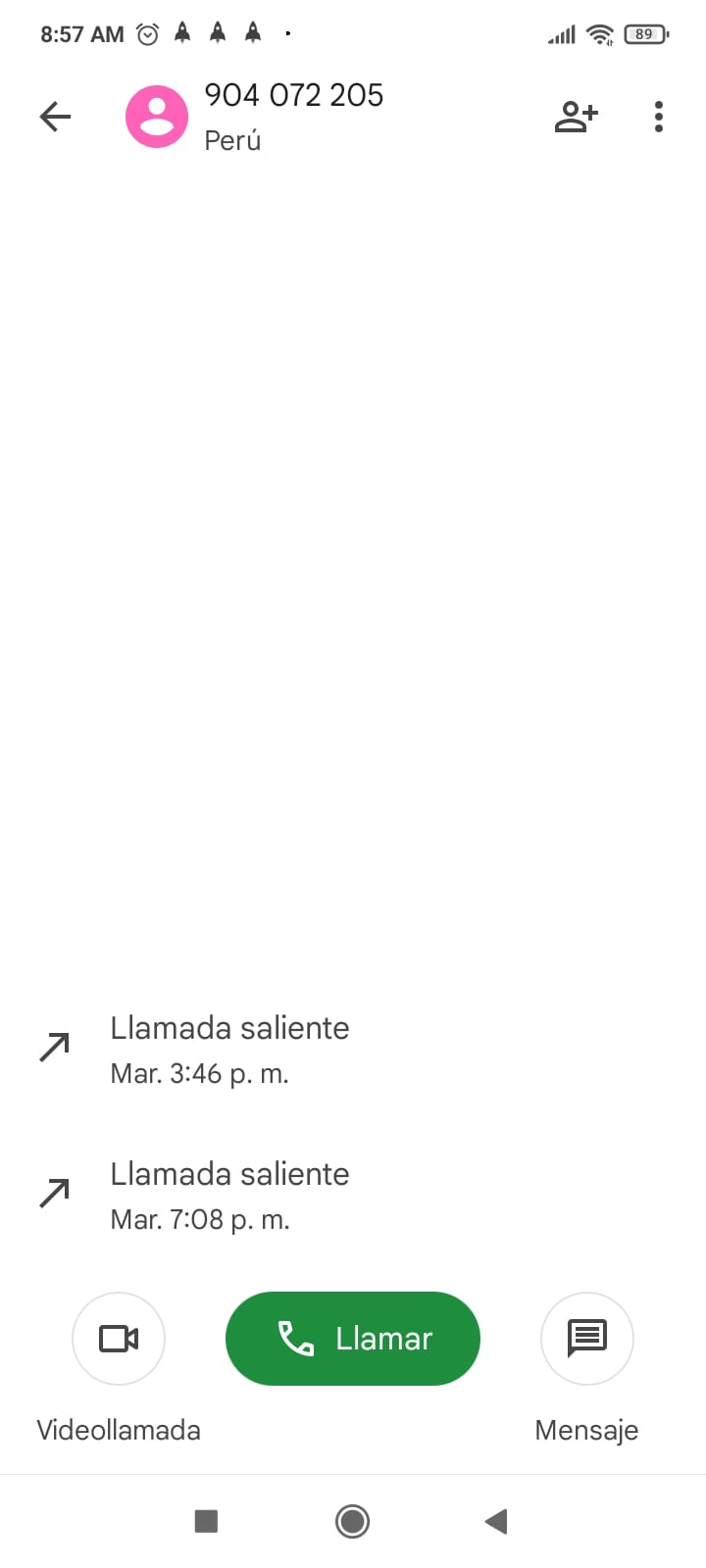
Task: Go back using the top-left arrow
Action: click(55, 117)
